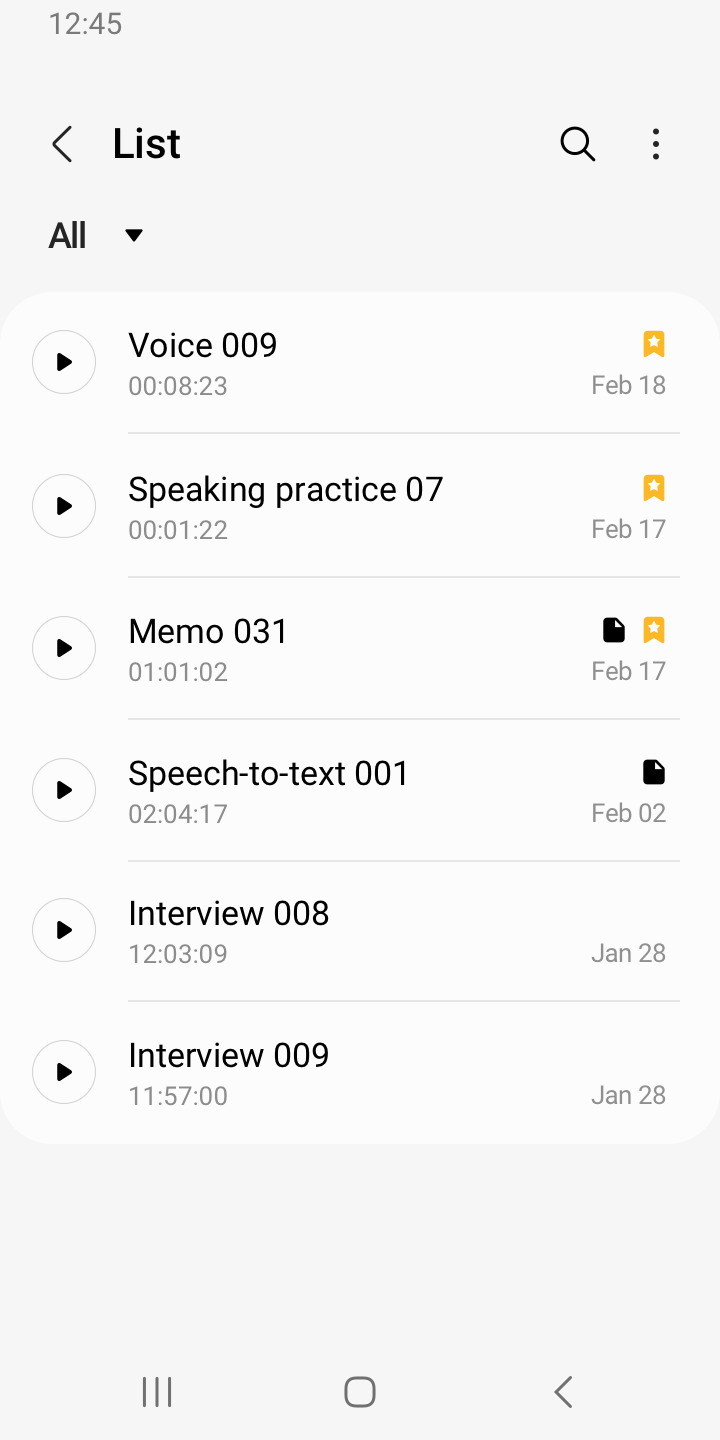The image size is (720, 1440).
Task: Play Speaking practice 07
Action: pyautogui.click(x=64, y=506)
